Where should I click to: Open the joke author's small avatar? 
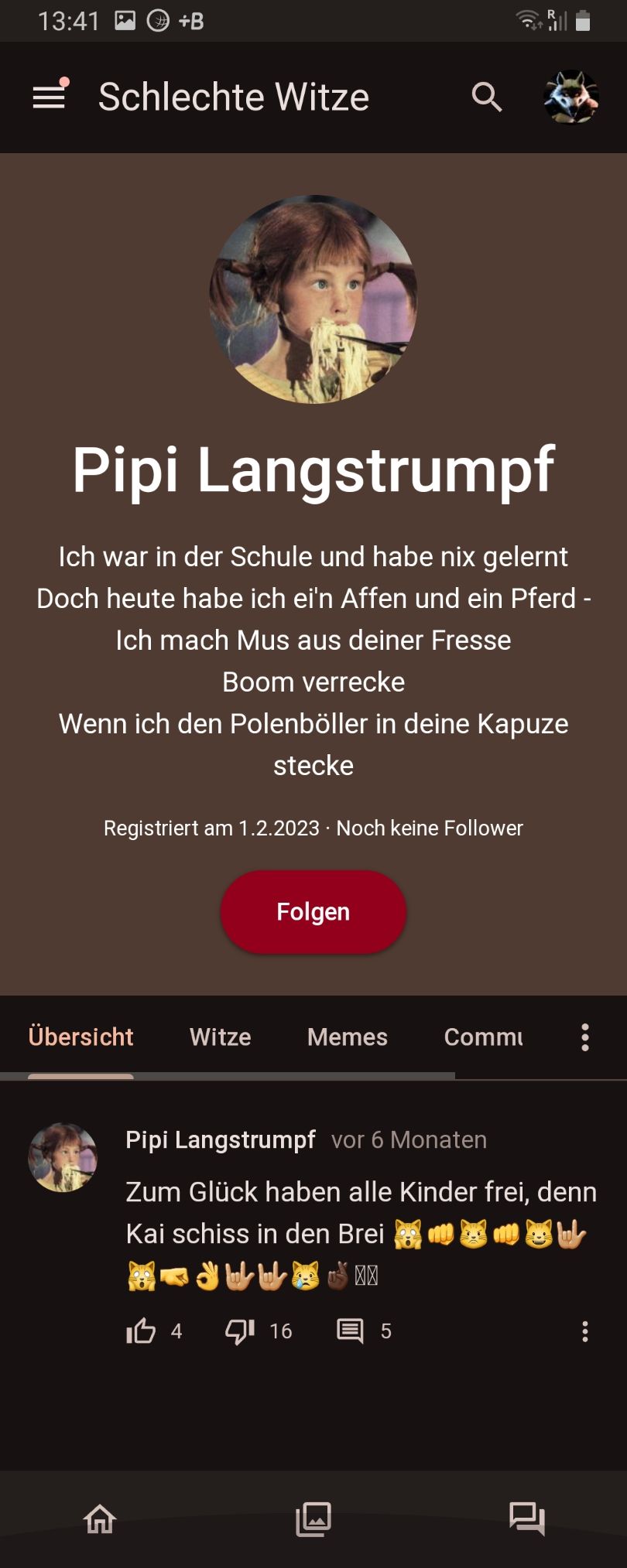[x=63, y=1158]
